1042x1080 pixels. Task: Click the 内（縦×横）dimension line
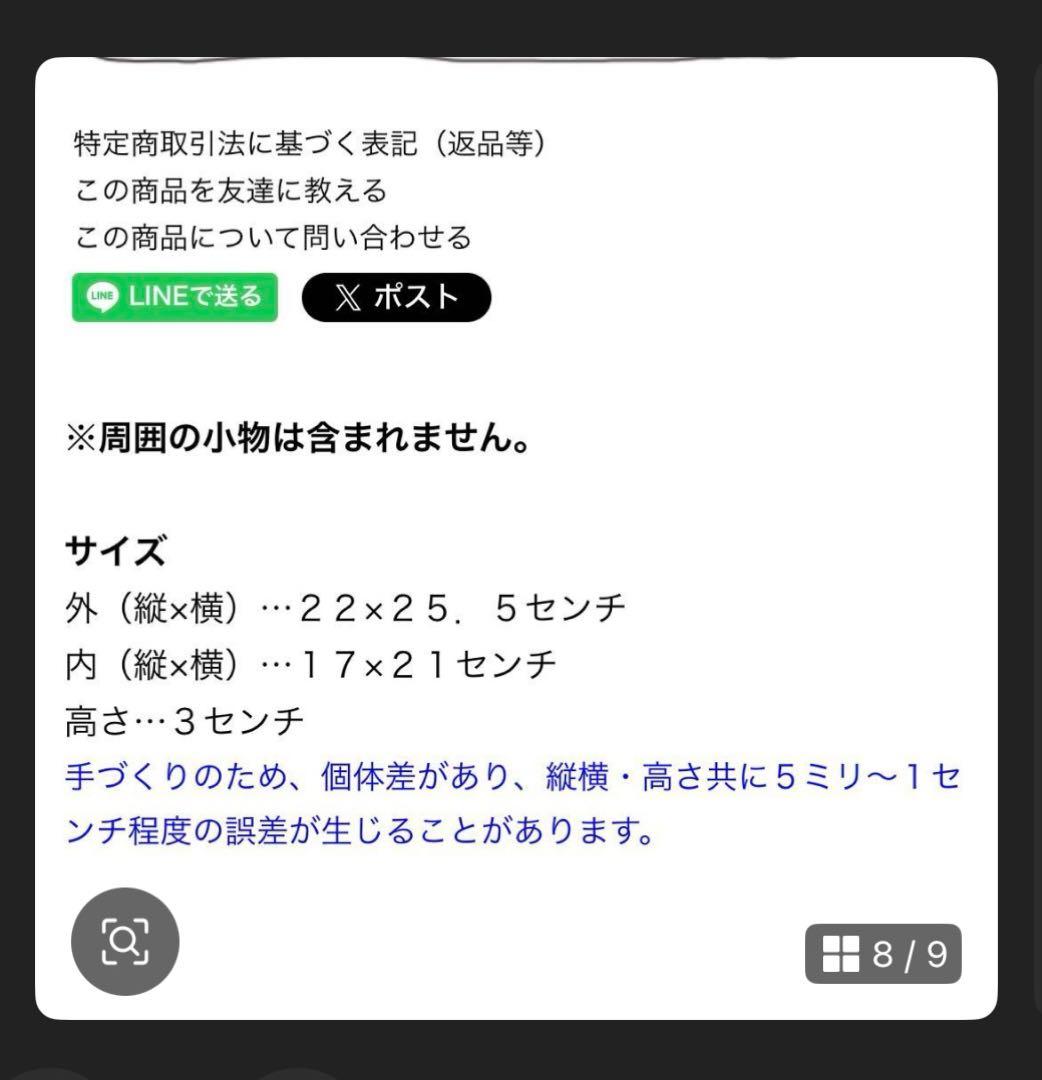[x=310, y=662]
